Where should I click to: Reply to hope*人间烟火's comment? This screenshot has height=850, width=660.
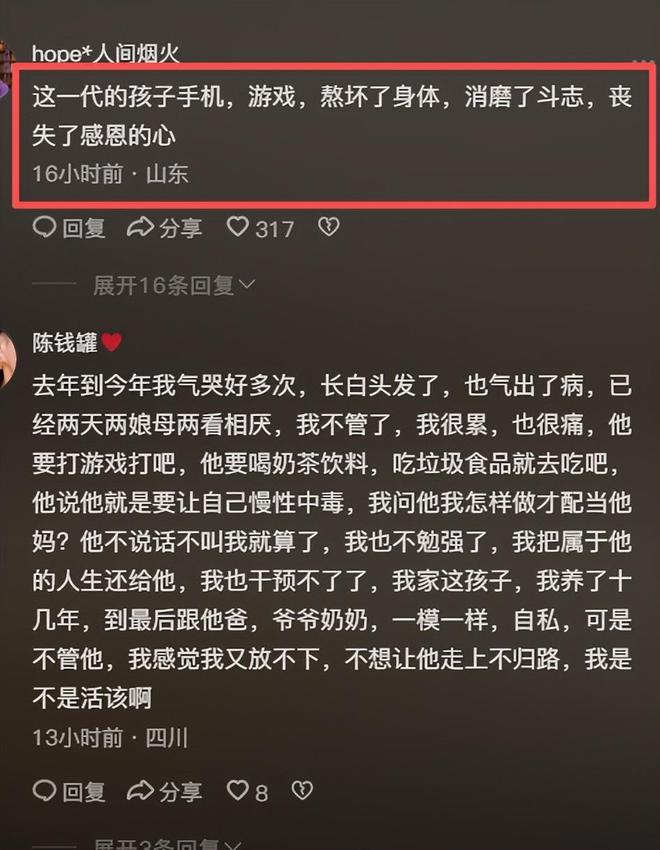[x=68, y=228]
